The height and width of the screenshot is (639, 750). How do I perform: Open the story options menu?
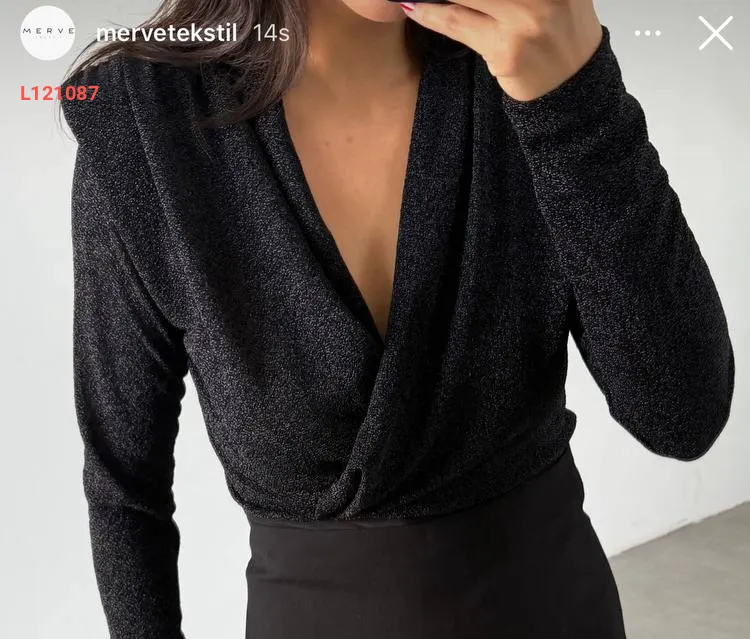point(647,33)
